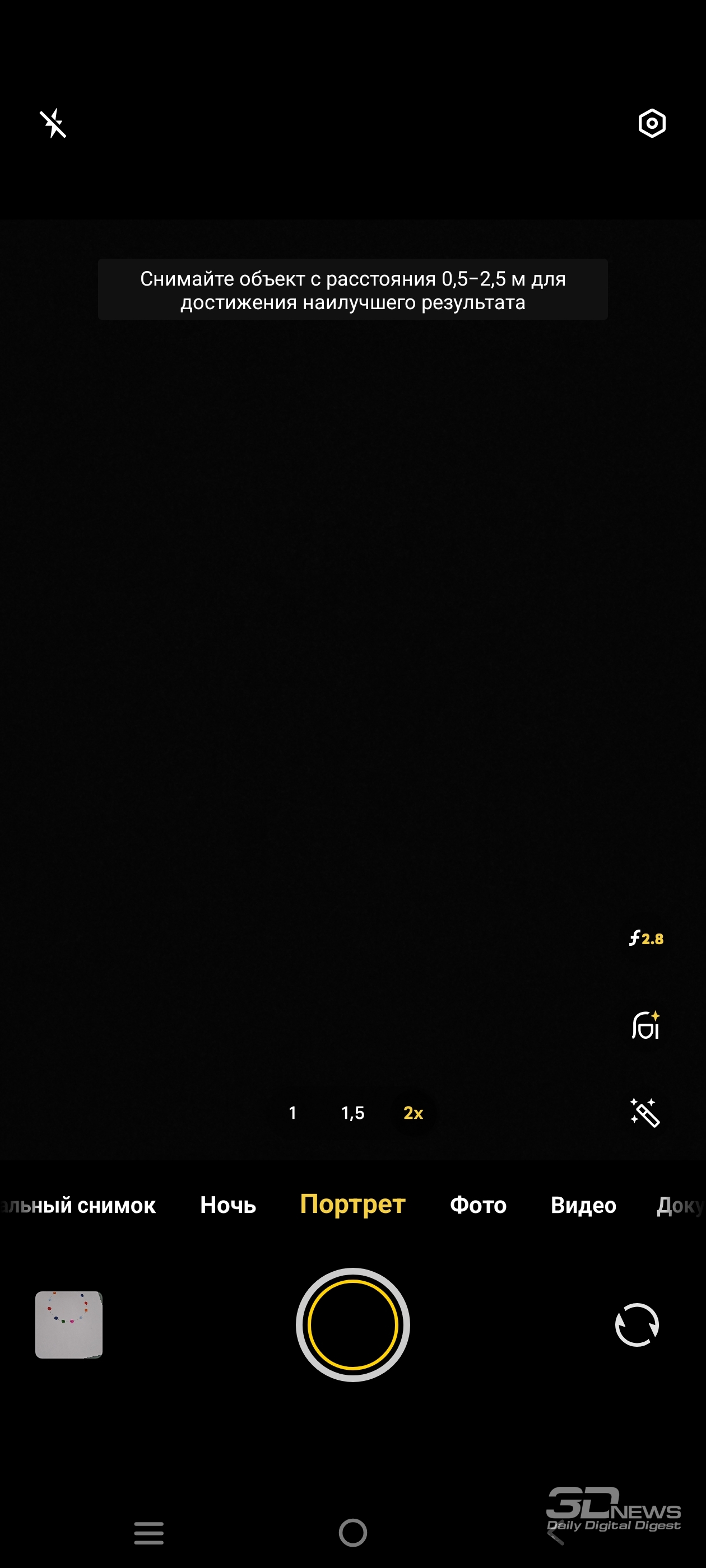
Task: Select 2x zoom level
Action: [413, 1113]
